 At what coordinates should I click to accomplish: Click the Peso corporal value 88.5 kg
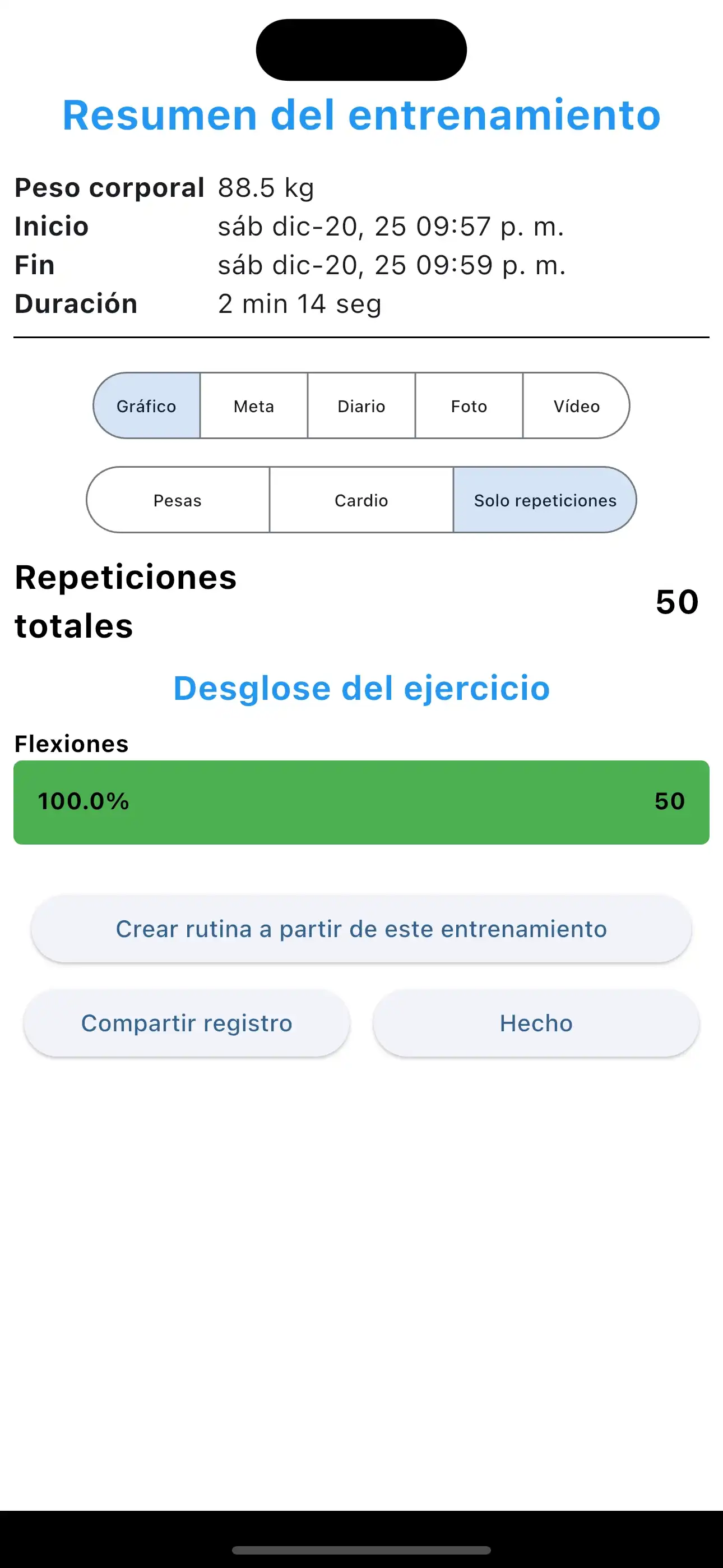[x=265, y=187]
